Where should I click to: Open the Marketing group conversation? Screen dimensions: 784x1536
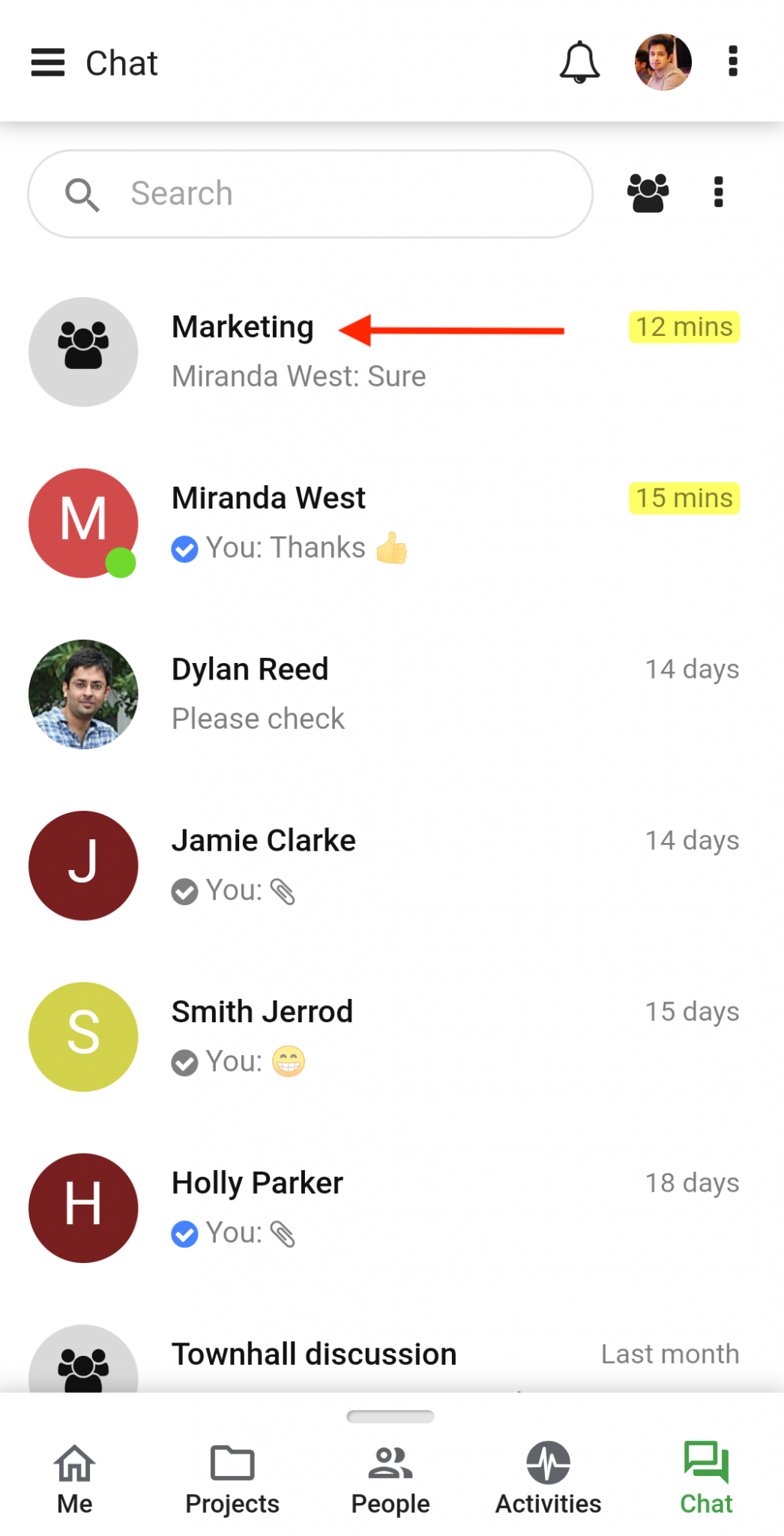point(243,327)
